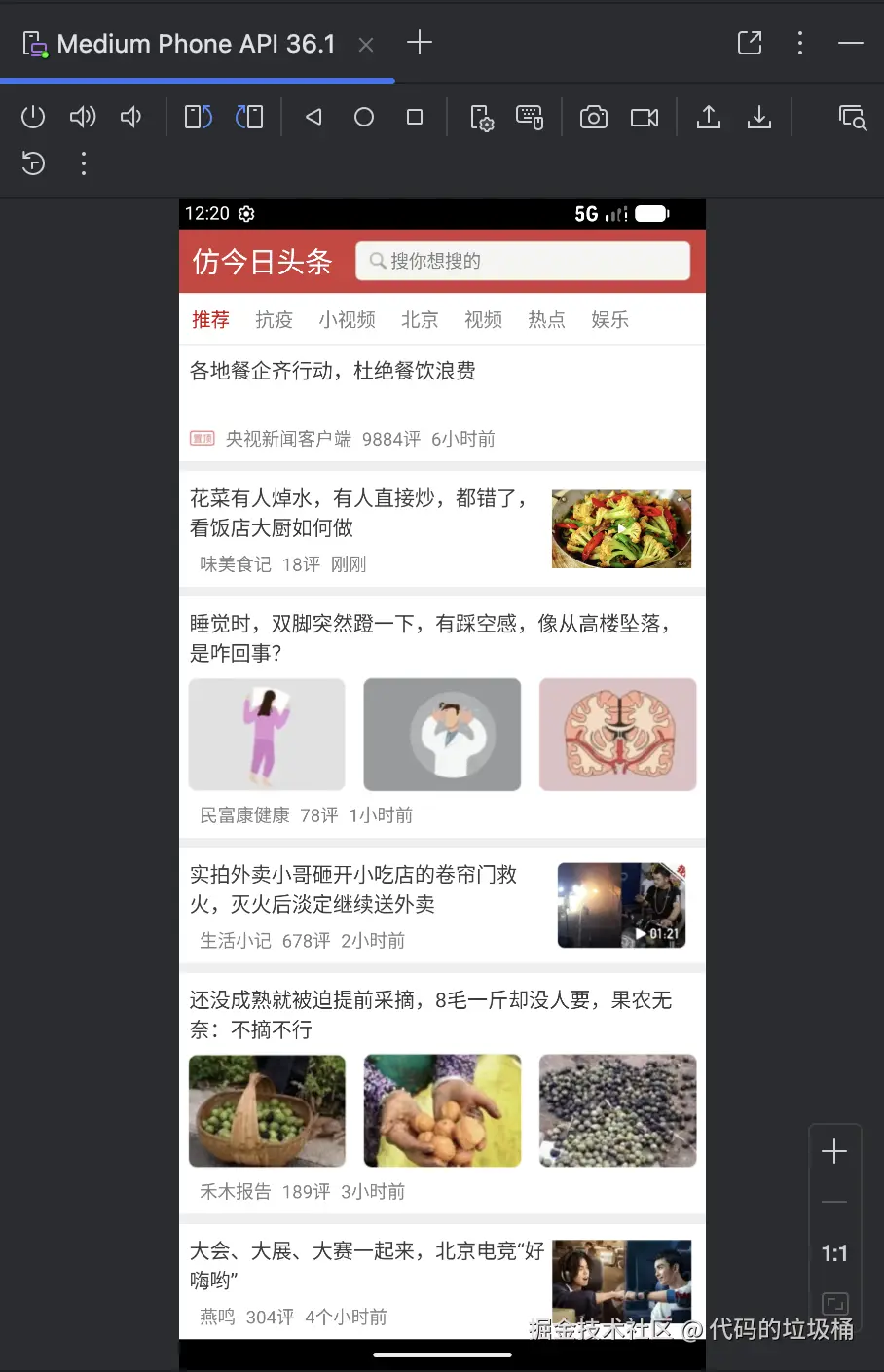Select the 推荐 tab
The image size is (884, 1372).
pos(210,319)
